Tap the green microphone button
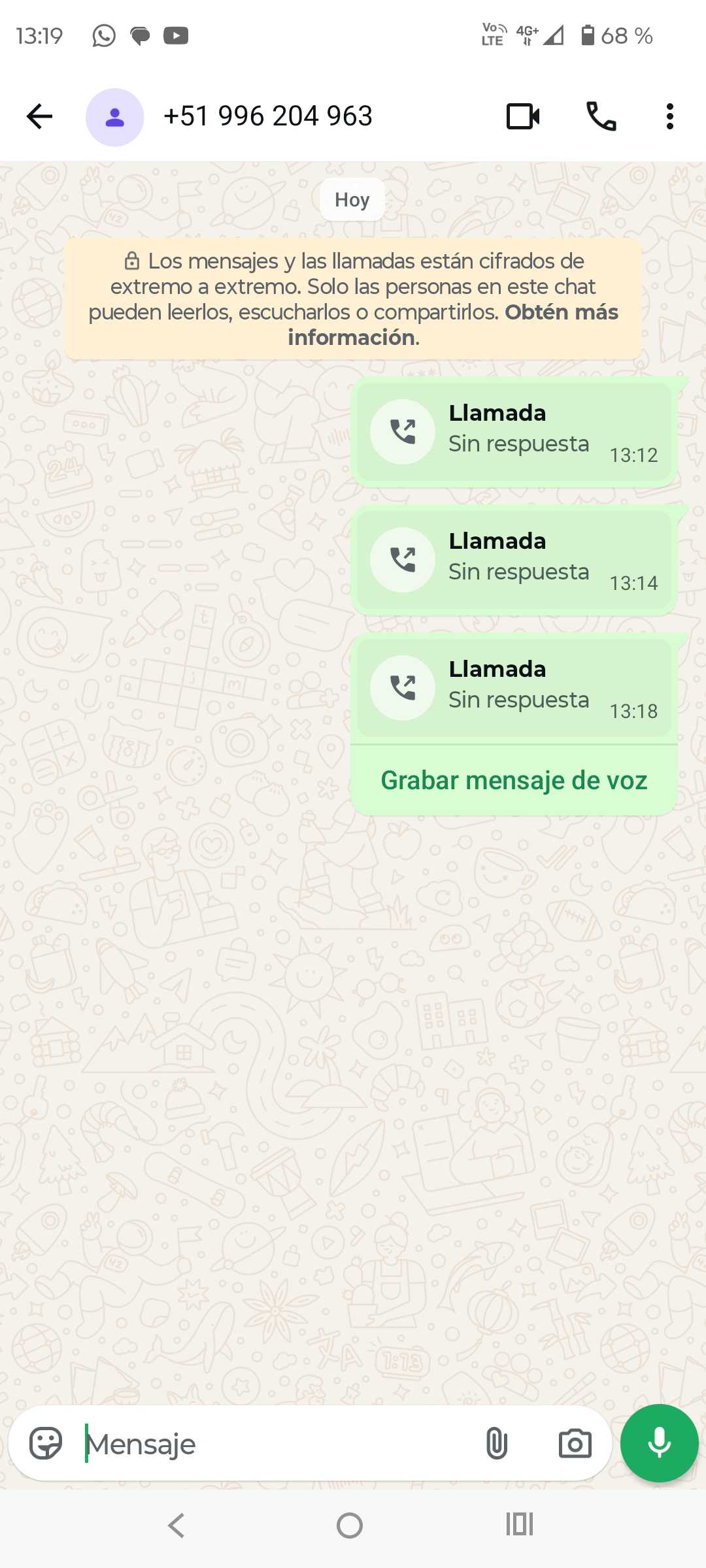This screenshot has height=1568, width=706. click(659, 1443)
